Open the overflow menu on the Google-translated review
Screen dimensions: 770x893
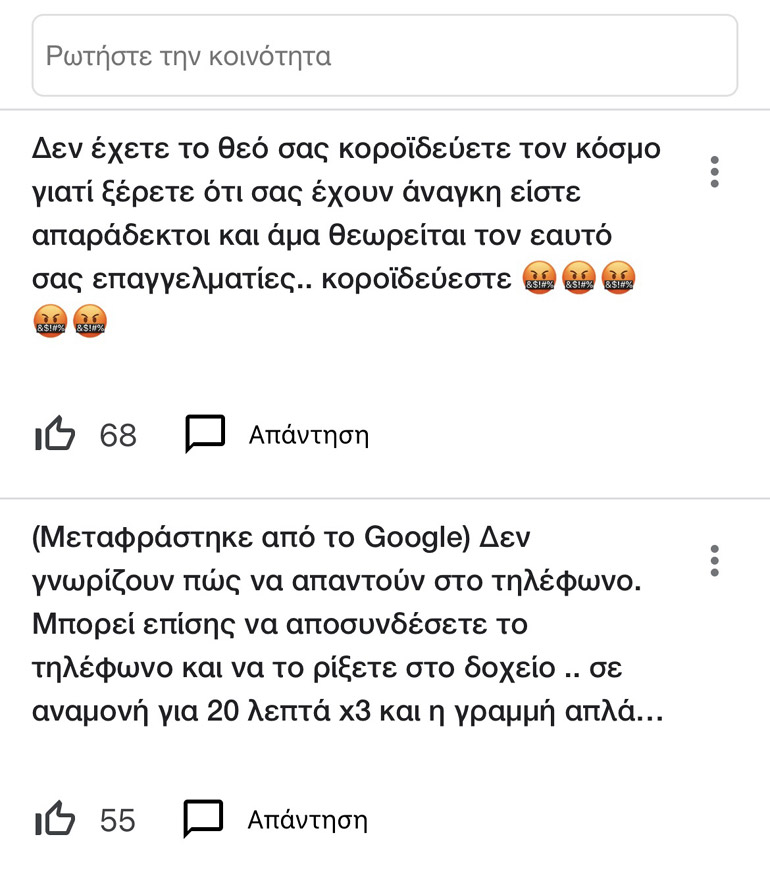click(x=714, y=561)
